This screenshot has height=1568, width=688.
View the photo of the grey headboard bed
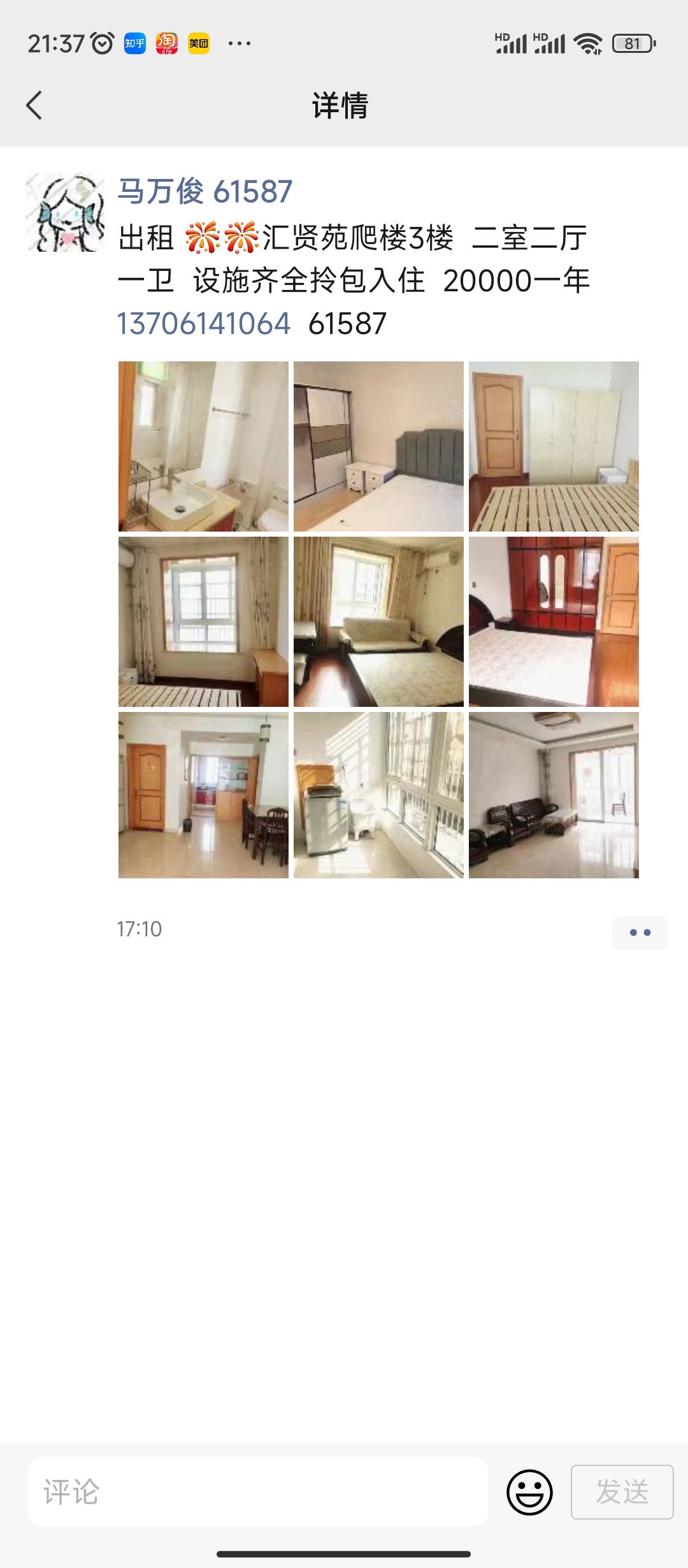coord(378,446)
